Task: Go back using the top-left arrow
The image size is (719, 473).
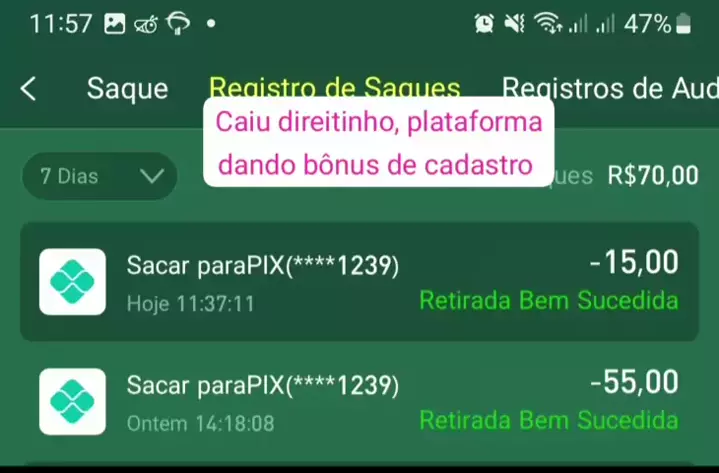Action: [x=29, y=89]
